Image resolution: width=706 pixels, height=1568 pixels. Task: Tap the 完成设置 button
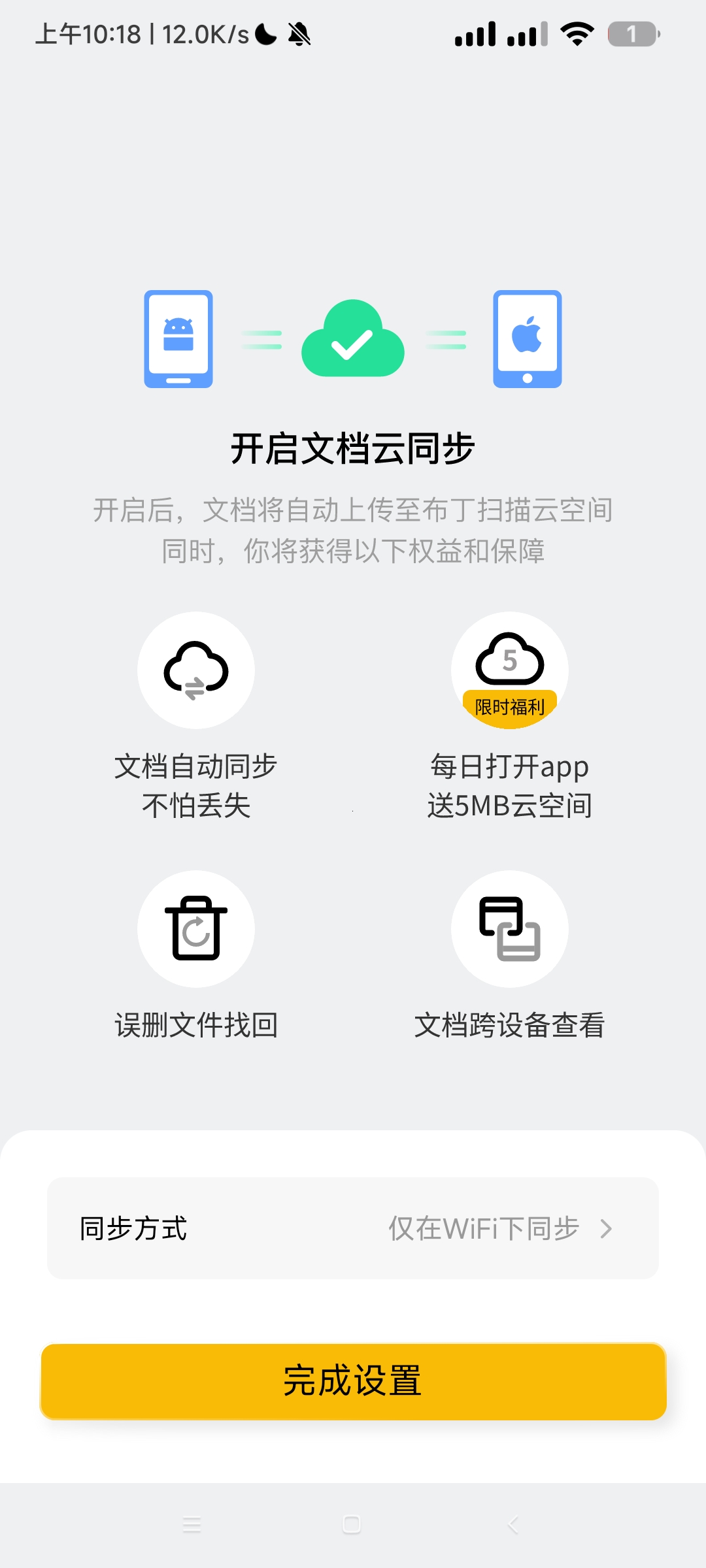(x=353, y=1381)
